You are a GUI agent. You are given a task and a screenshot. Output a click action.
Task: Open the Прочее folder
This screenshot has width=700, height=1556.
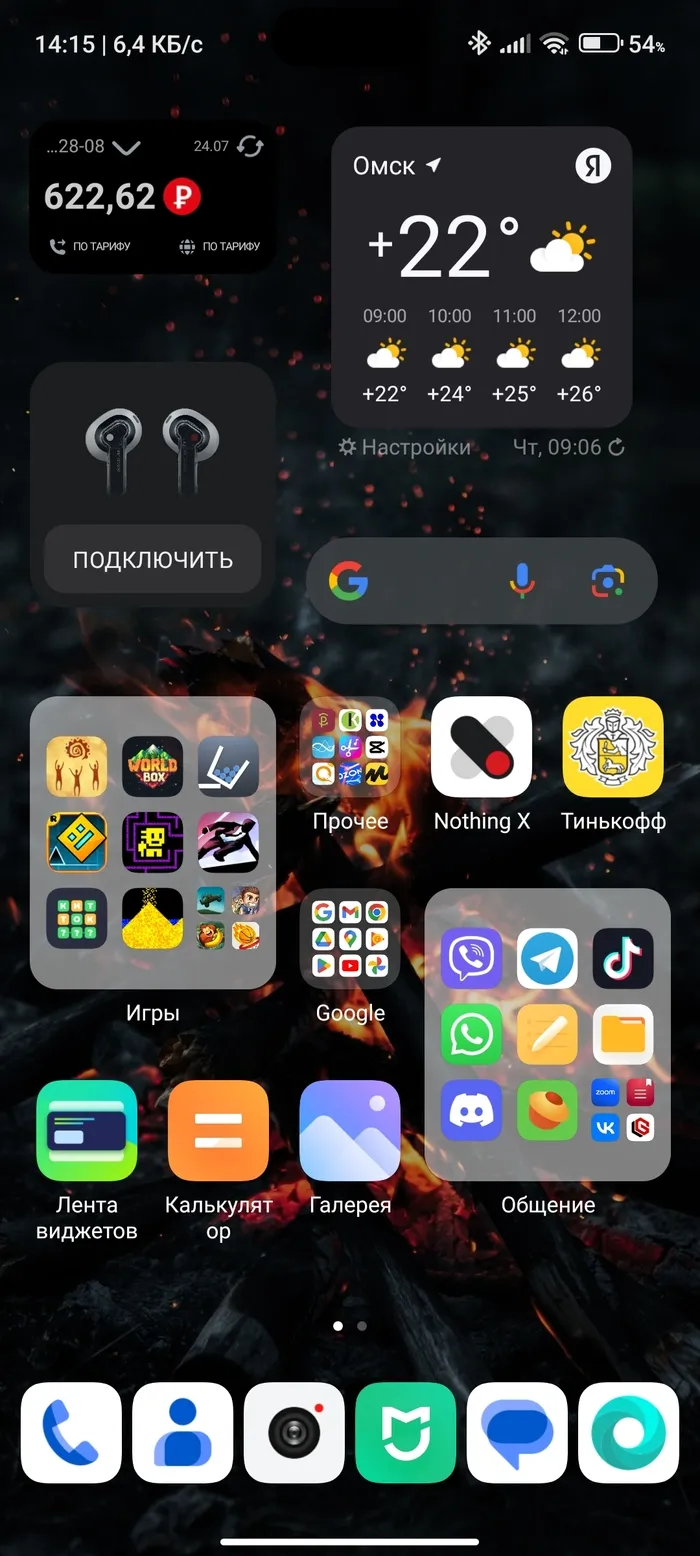(x=350, y=747)
